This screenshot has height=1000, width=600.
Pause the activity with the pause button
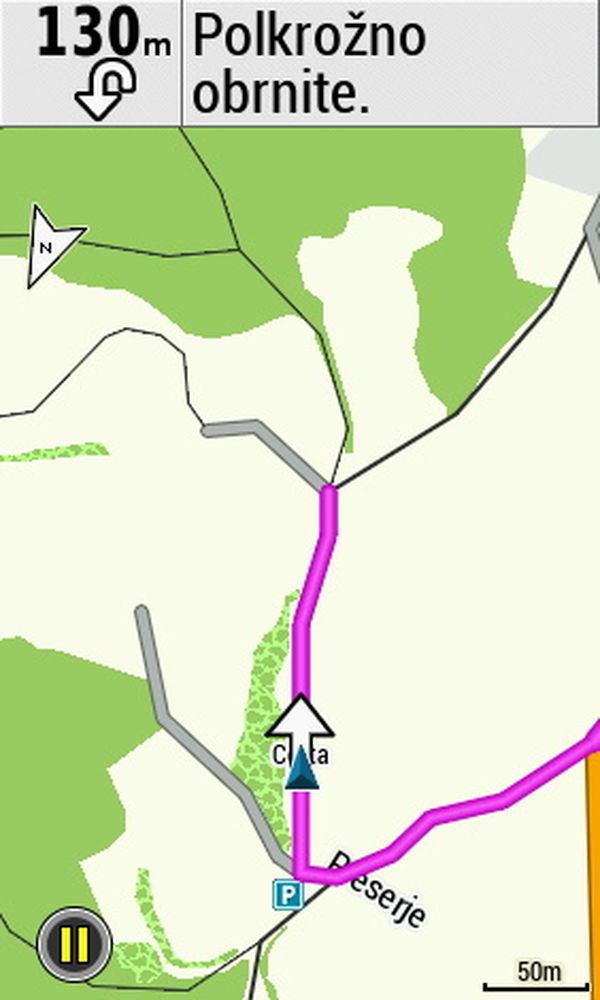pos(74,942)
